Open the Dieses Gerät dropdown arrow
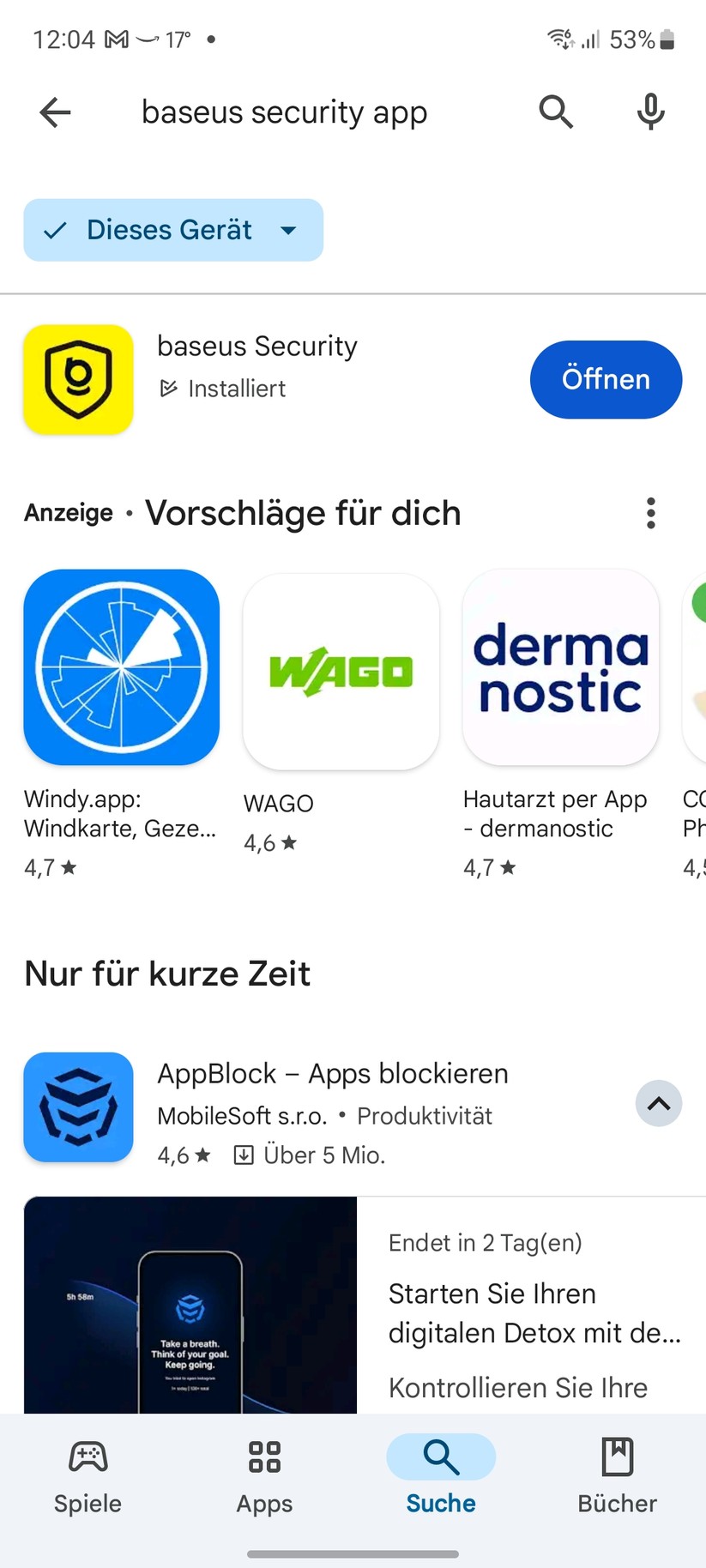 [289, 230]
